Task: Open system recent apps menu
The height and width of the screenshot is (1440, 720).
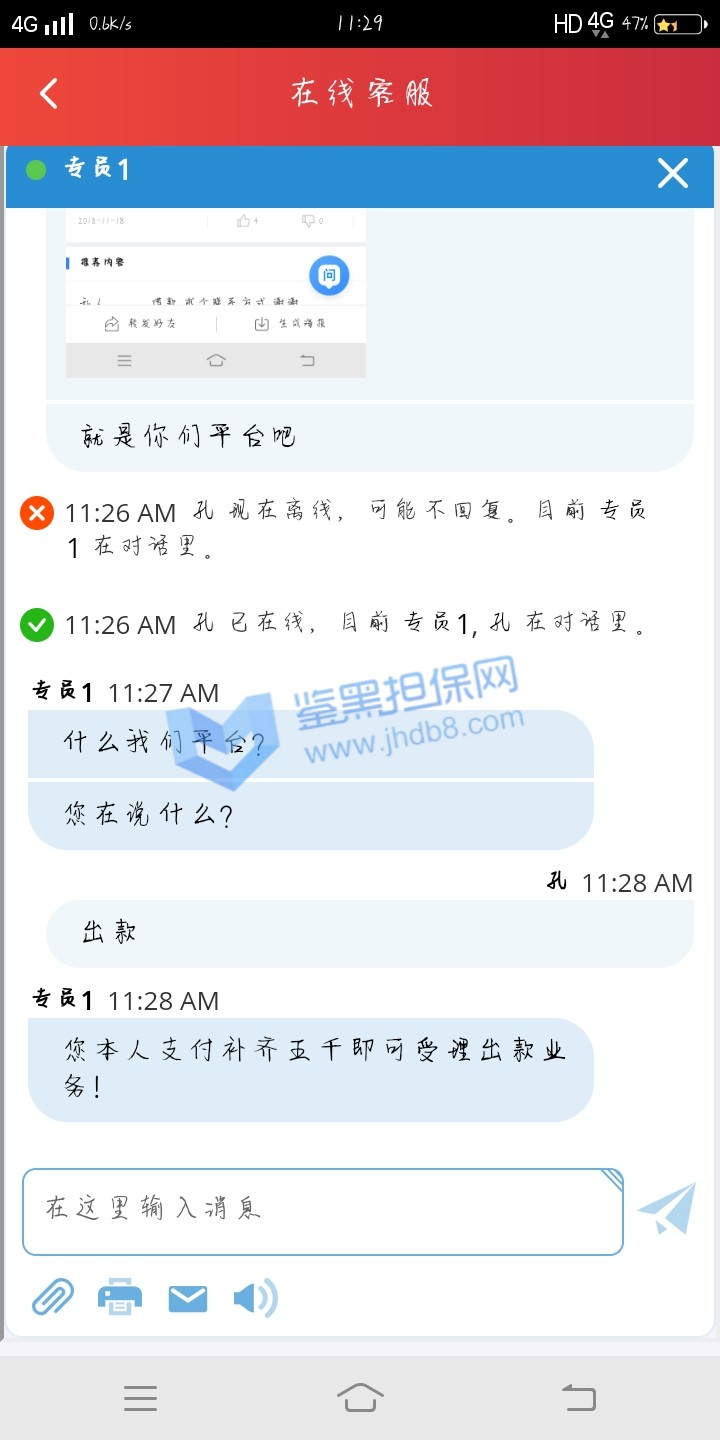Action: [x=141, y=1398]
